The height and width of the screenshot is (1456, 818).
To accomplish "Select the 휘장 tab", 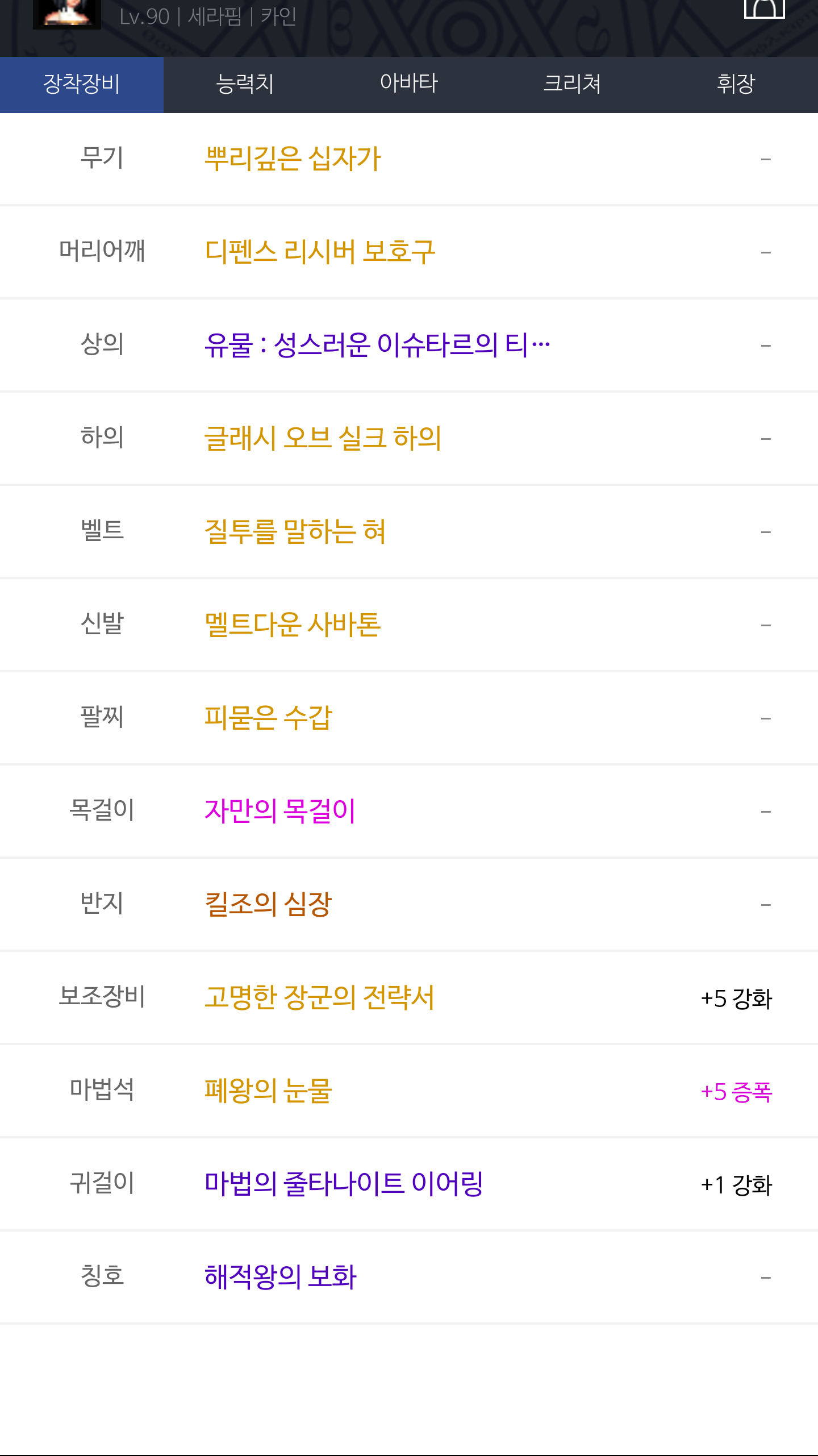I will (736, 84).
